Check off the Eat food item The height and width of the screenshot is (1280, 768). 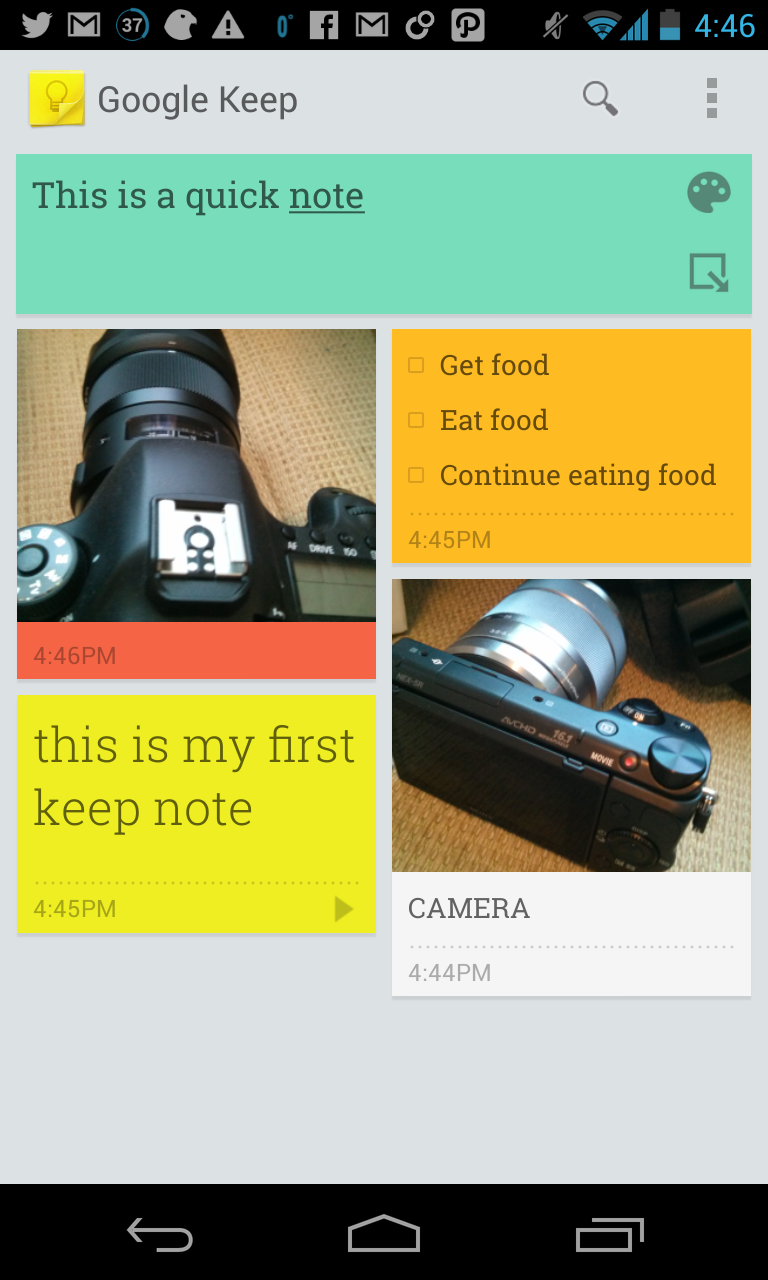[417, 421]
